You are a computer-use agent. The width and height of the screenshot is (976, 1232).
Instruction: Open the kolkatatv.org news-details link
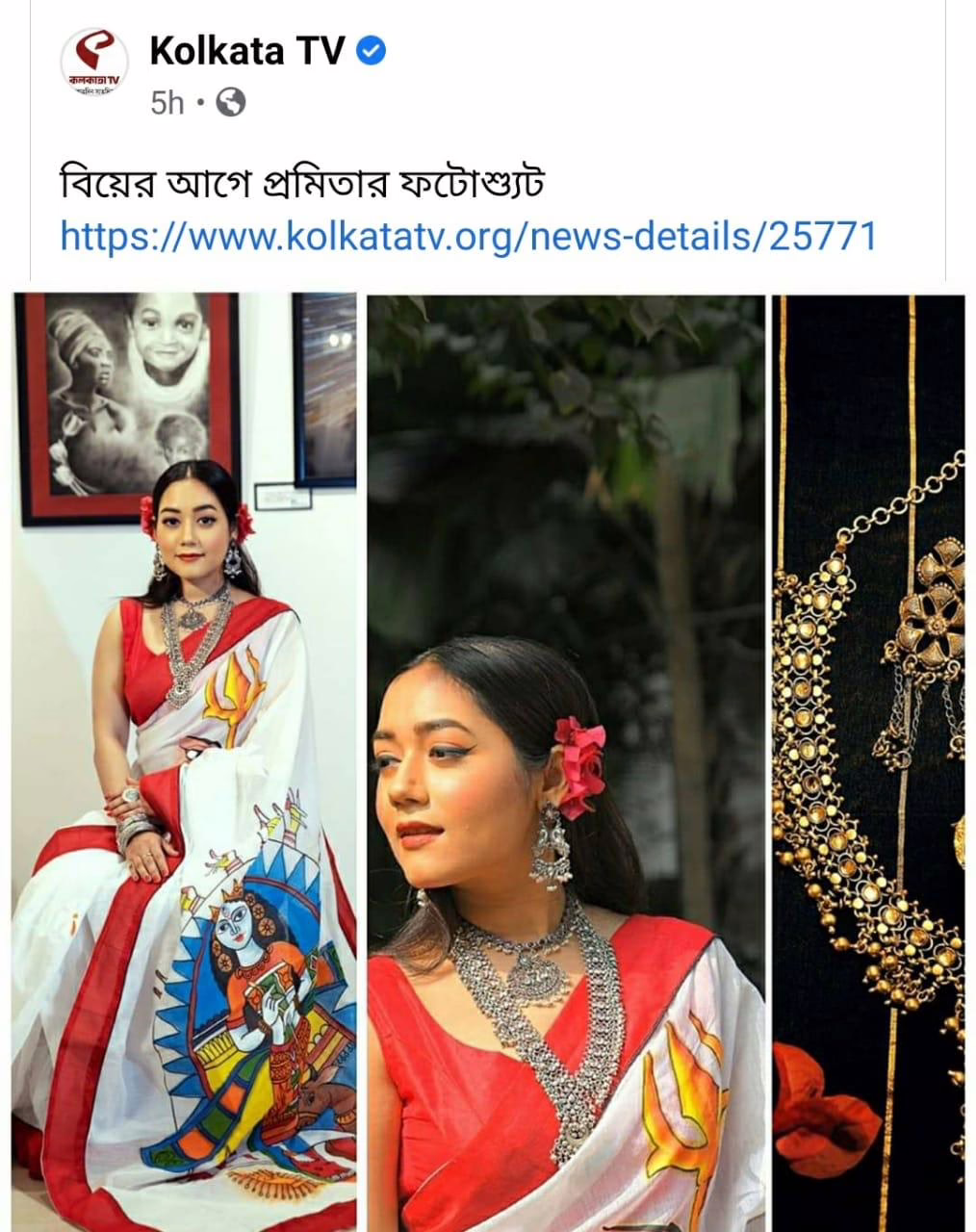(x=469, y=235)
